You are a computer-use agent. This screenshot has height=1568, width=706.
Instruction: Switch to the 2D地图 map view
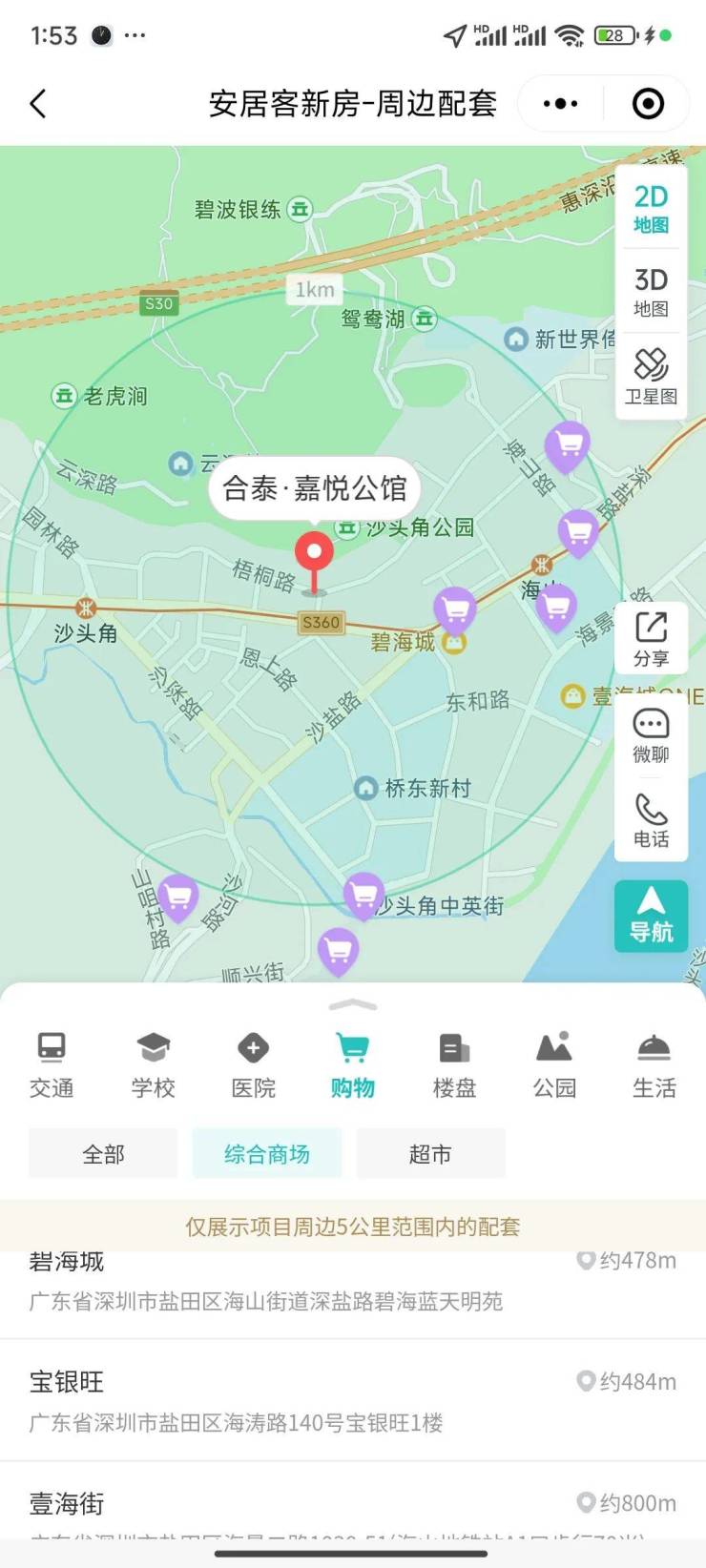pos(651,208)
